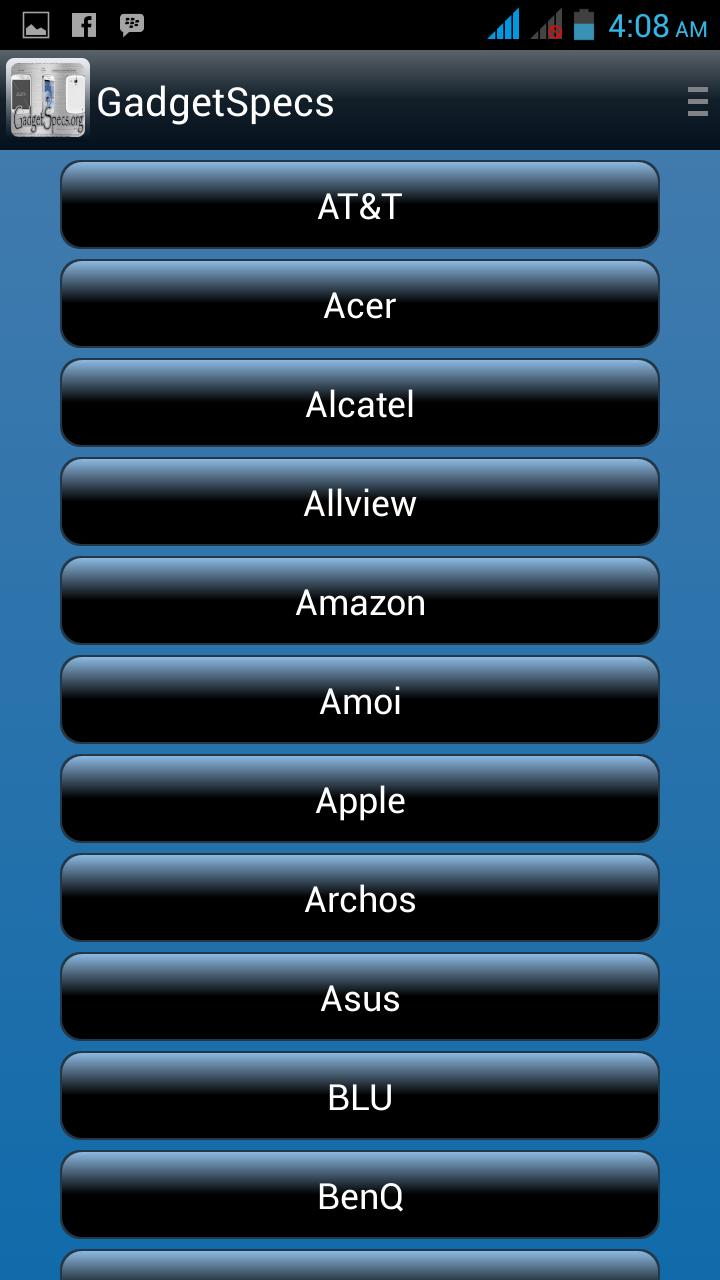Open the overflow menu via hamburger icon
The image size is (720, 1280).
click(697, 101)
